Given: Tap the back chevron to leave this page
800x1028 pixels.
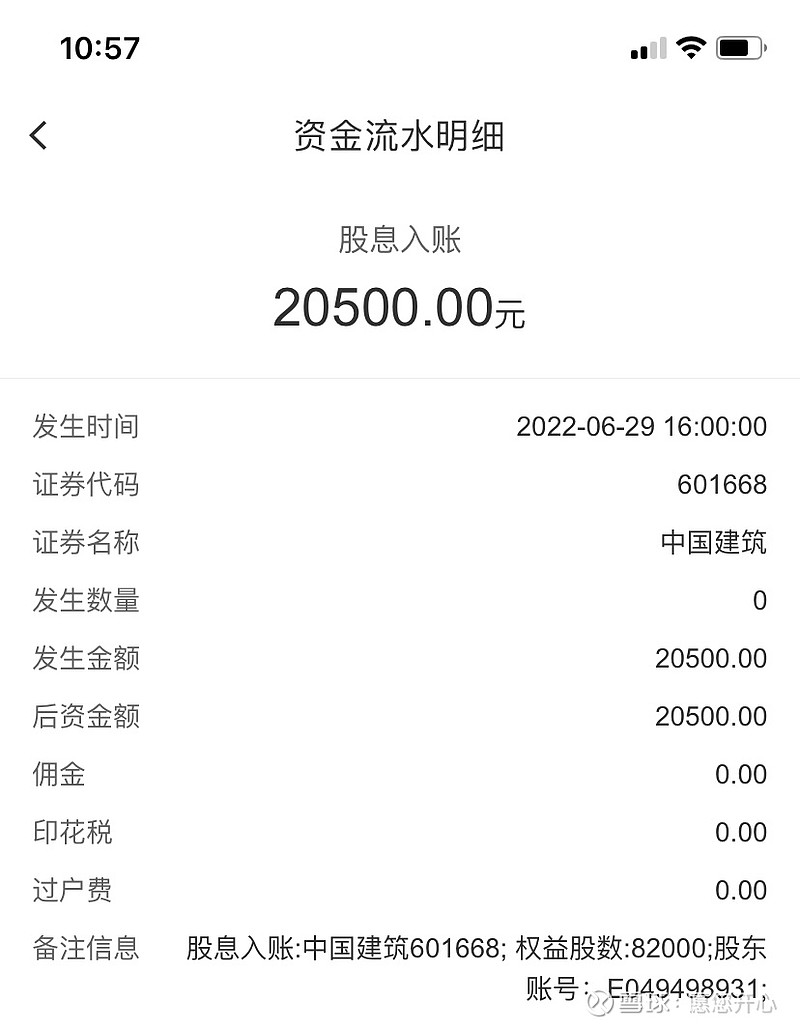Looking at the screenshot, I should click(38, 135).
